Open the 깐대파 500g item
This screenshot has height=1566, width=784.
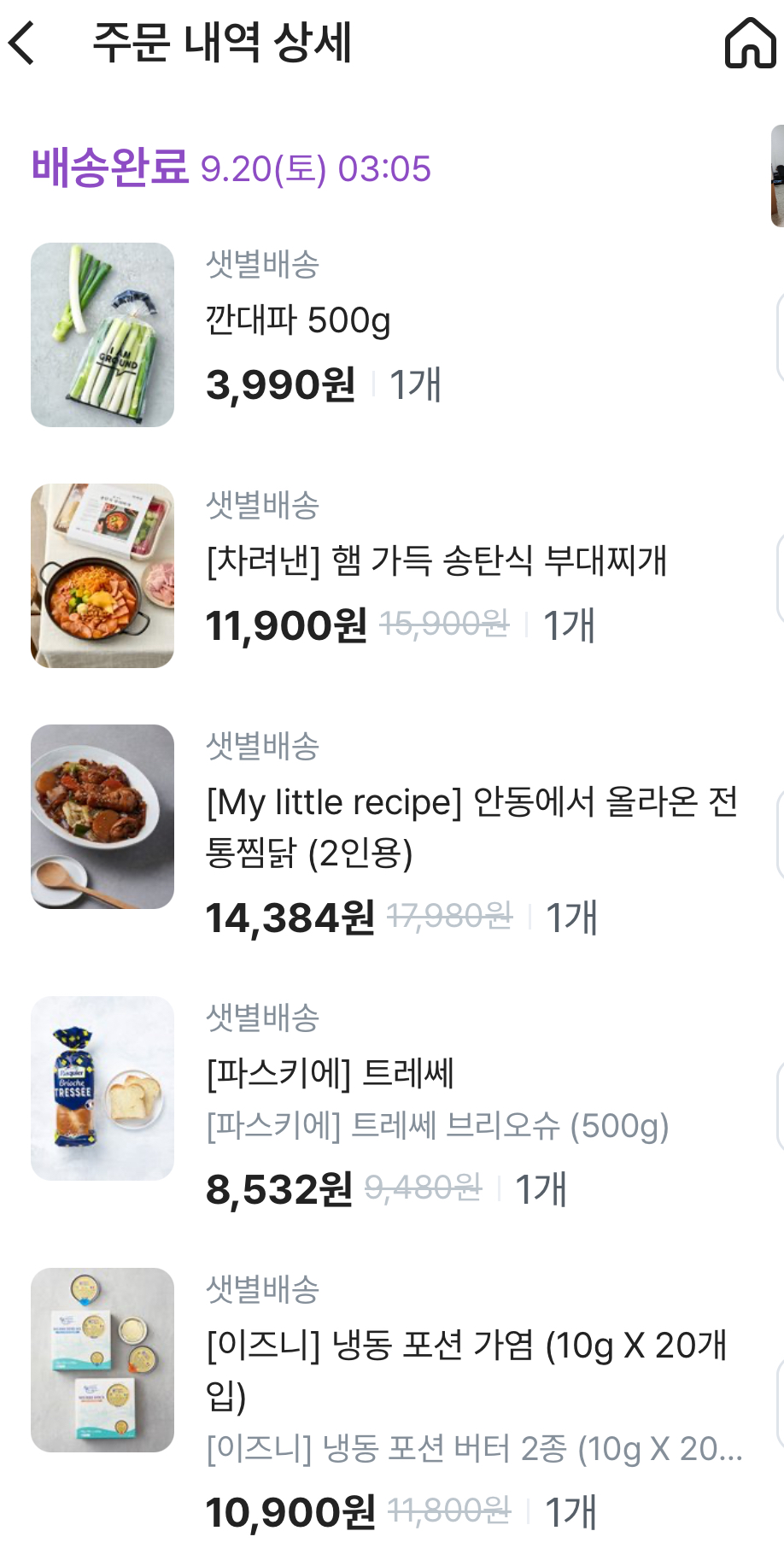(297, 321)
